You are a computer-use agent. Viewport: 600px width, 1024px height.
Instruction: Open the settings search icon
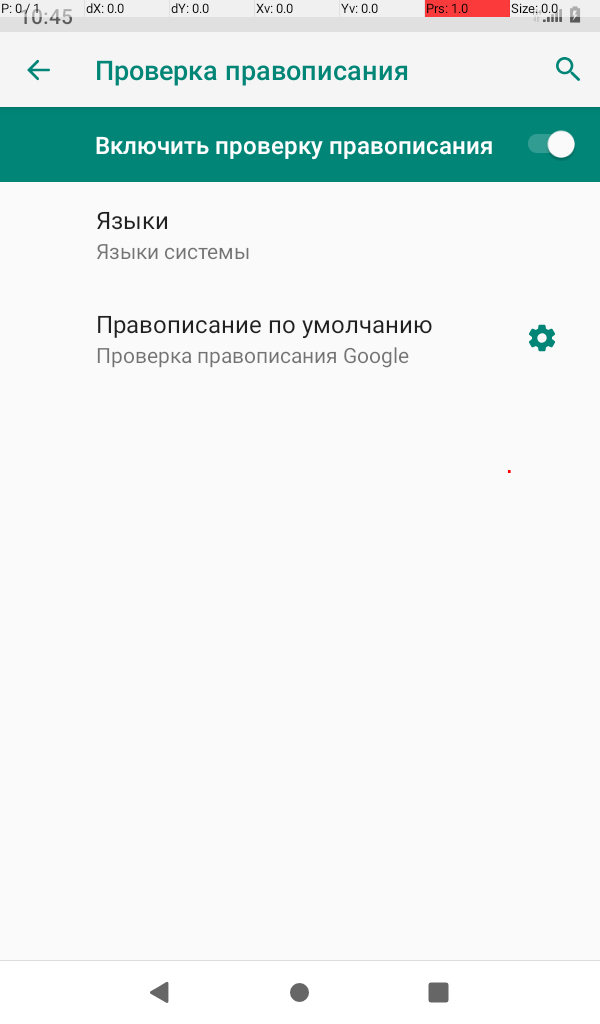(x=567, y=69)
